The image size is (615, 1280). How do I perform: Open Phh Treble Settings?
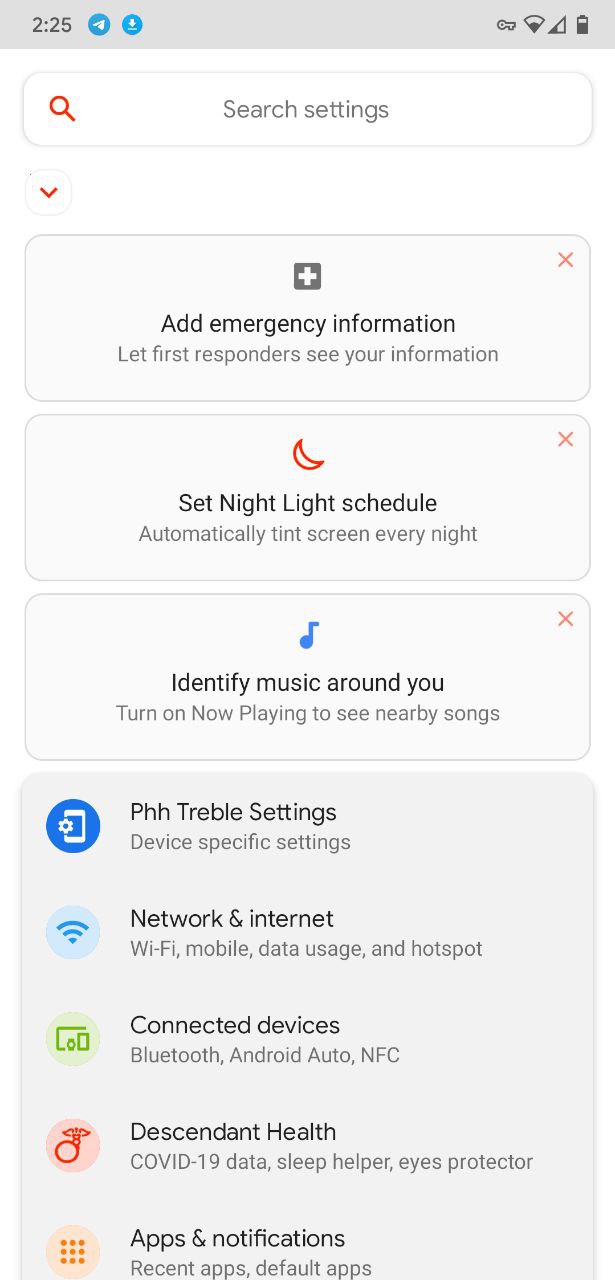[x=307, y=826]
